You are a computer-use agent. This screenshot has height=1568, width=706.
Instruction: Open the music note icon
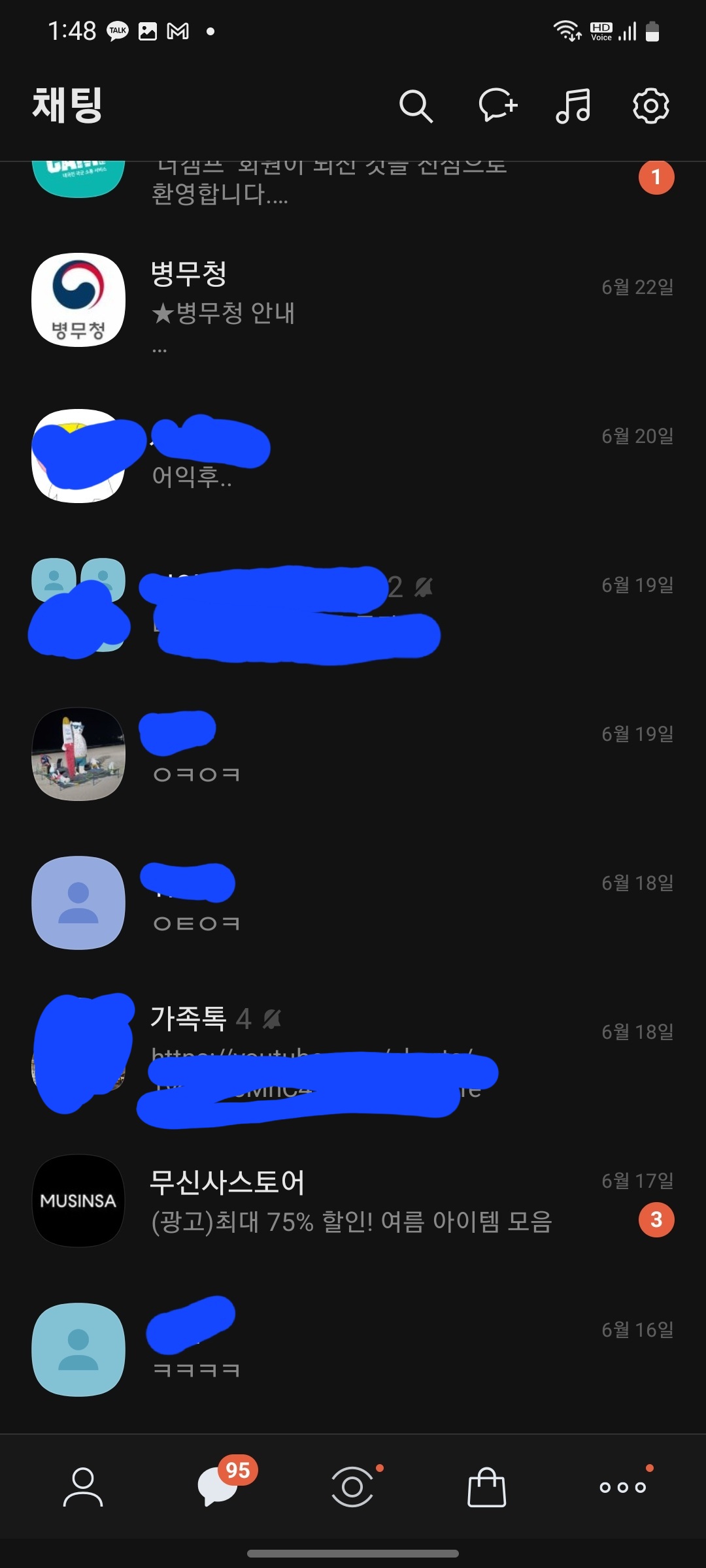(573, 106)
